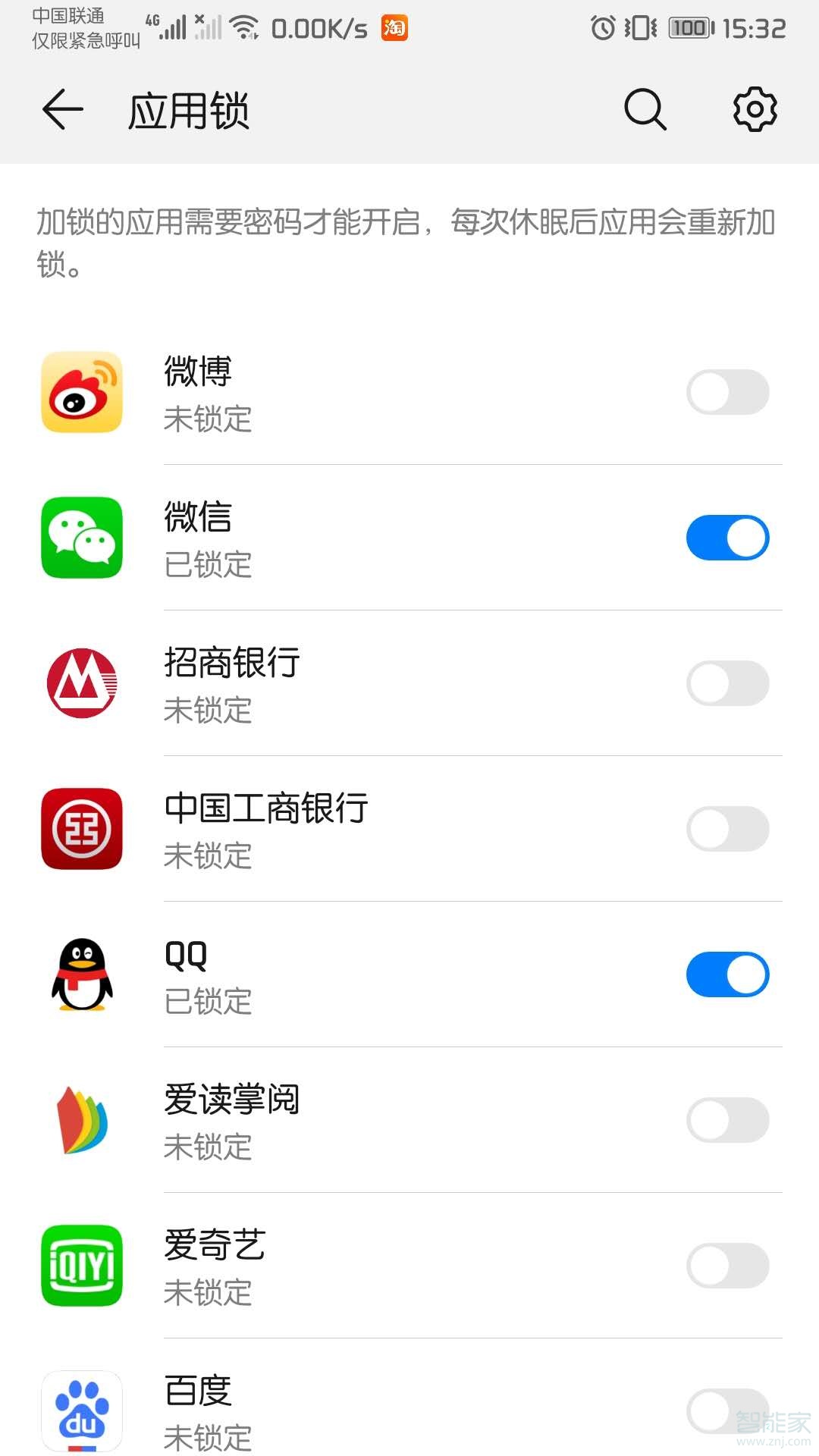
Task: Enable the lock toggle for 微博
Action: point(727,391)
